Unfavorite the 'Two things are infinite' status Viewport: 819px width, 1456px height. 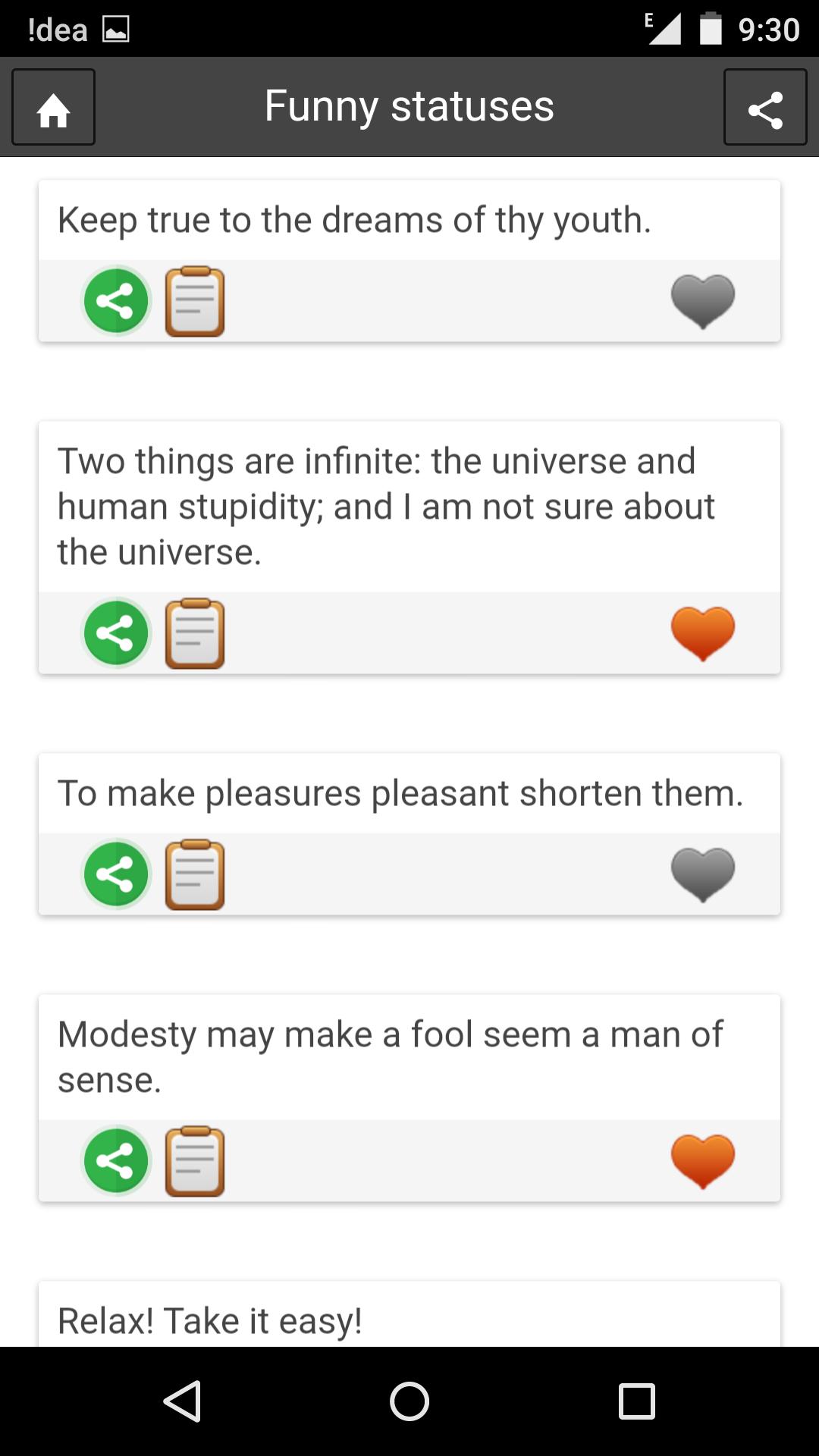coord(702,633)
